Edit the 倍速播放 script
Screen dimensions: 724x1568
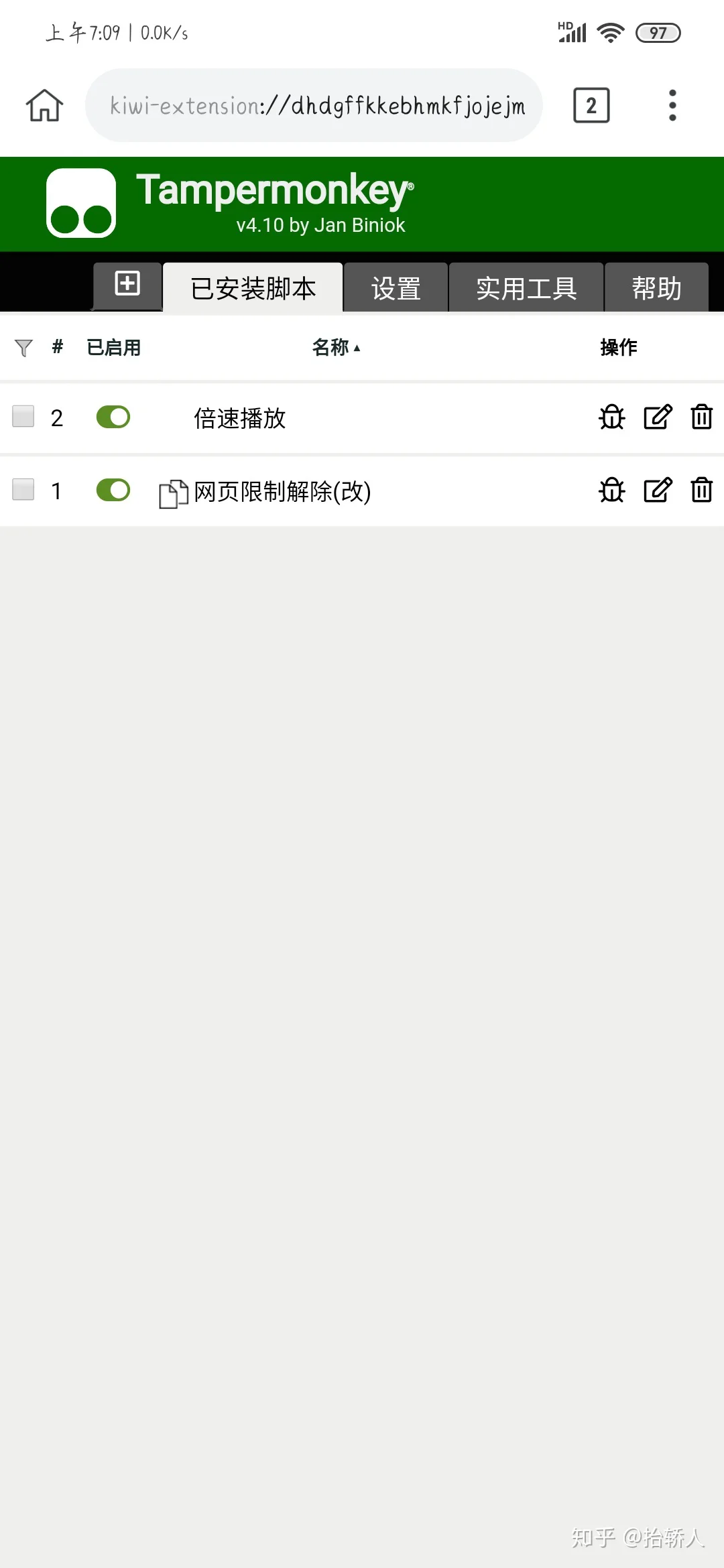pos(657,417)
